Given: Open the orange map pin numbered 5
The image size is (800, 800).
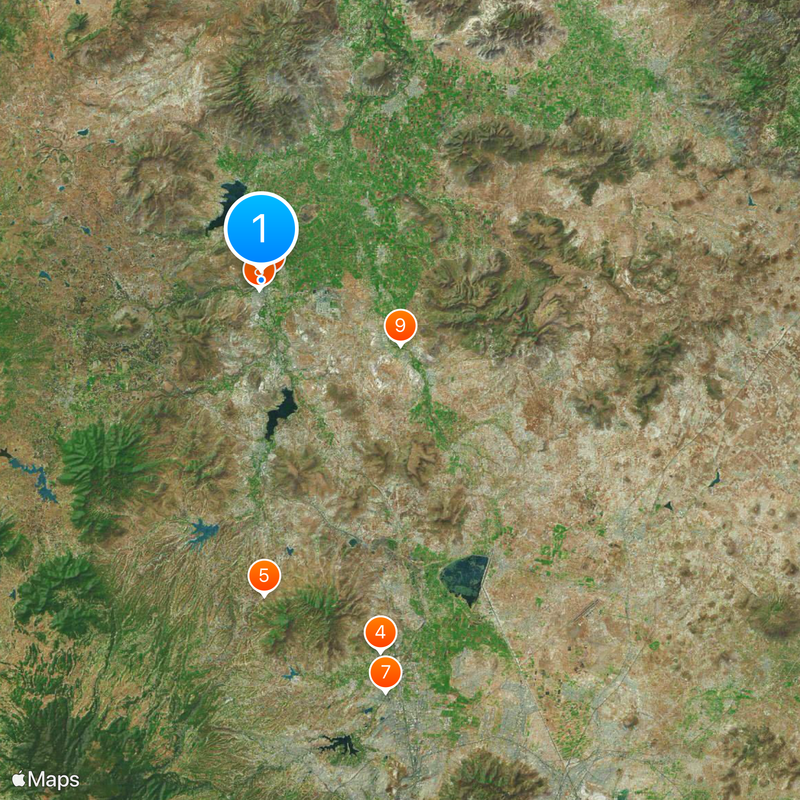Looking at the screenshot, I should click(264, 575).
